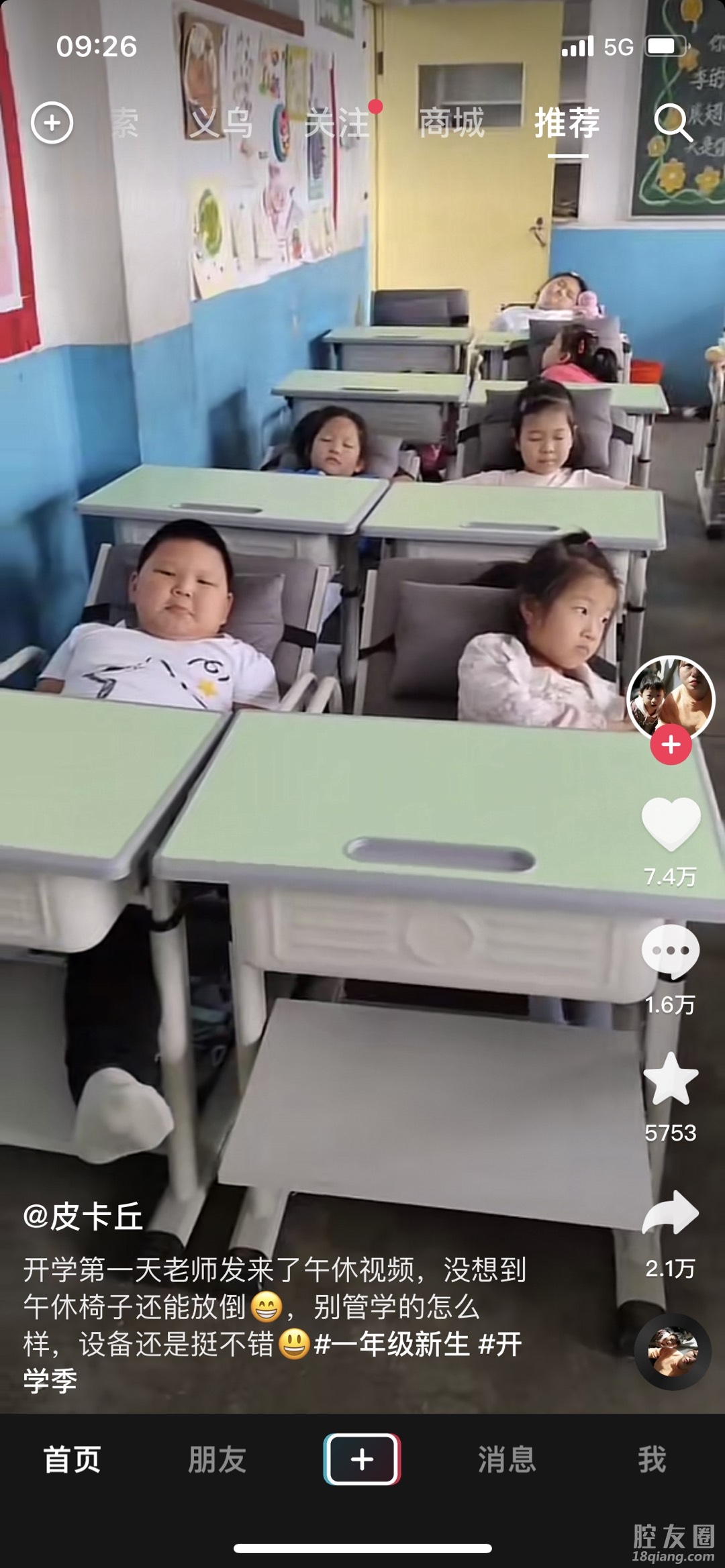725x1568 pixels.
Task: Go to the 我 profile tab
Action: coord(652,1459)
